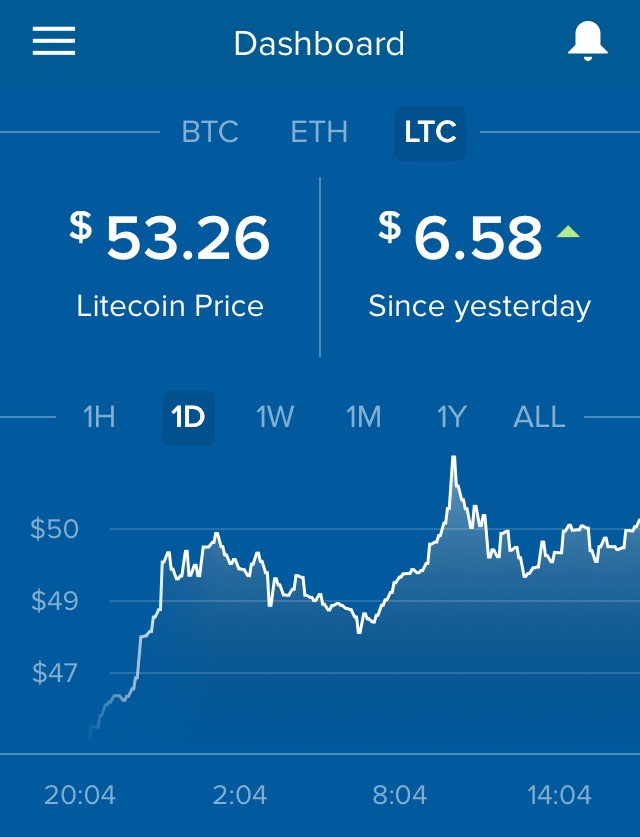Show the 1H chart range
The width and height of the screenshot is (640, 837).
point(99,417)
